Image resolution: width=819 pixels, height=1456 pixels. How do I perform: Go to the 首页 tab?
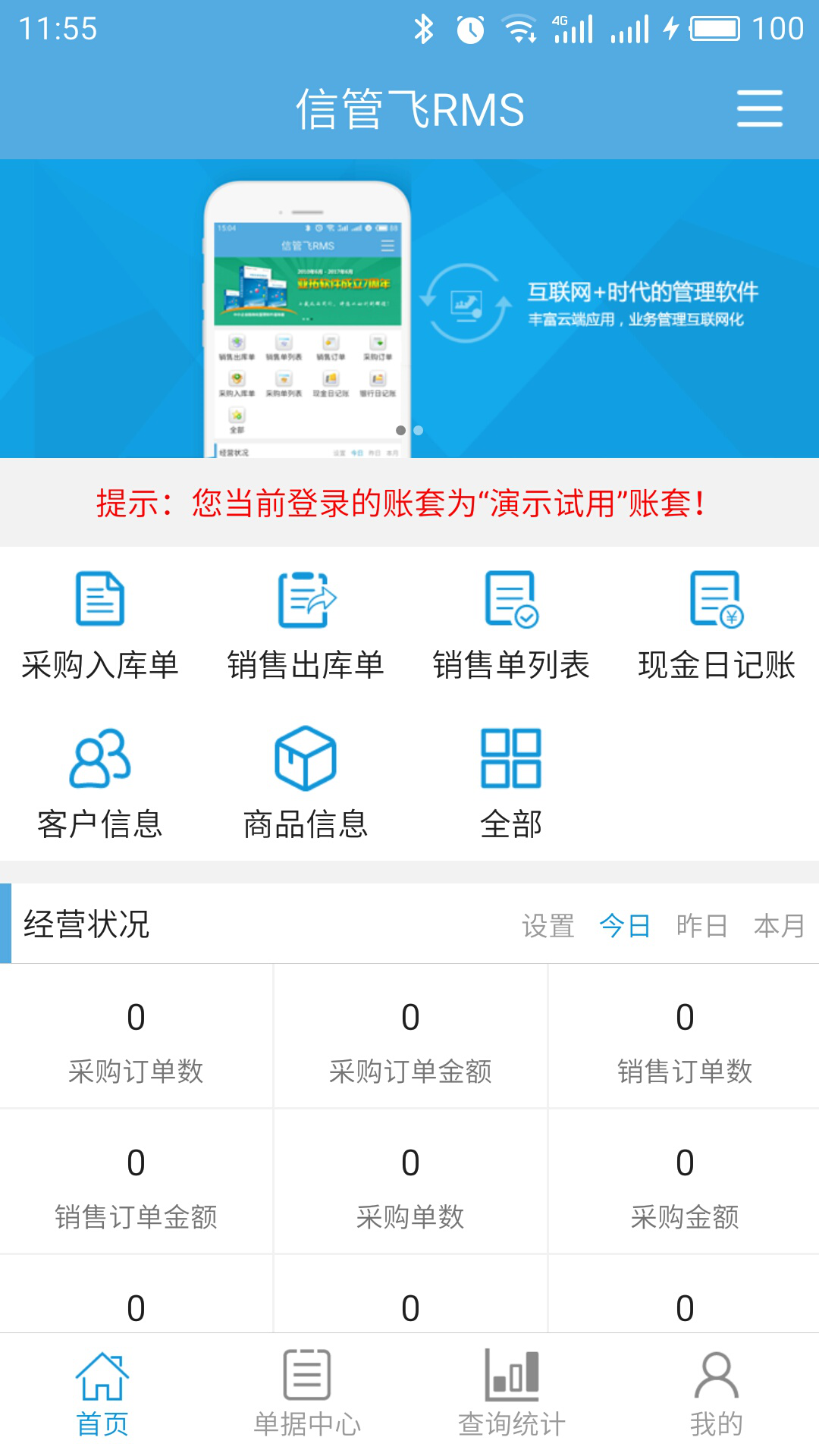(102, 1394)
